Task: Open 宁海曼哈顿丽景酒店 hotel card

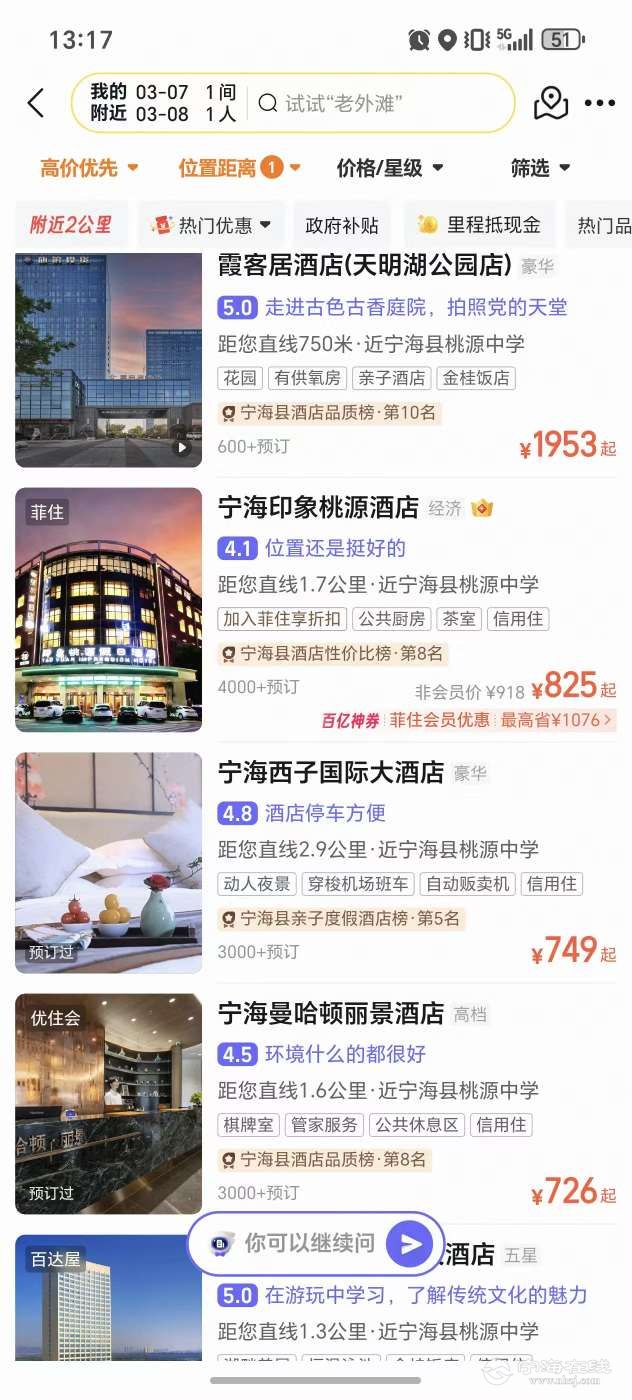Action: 331,1014
